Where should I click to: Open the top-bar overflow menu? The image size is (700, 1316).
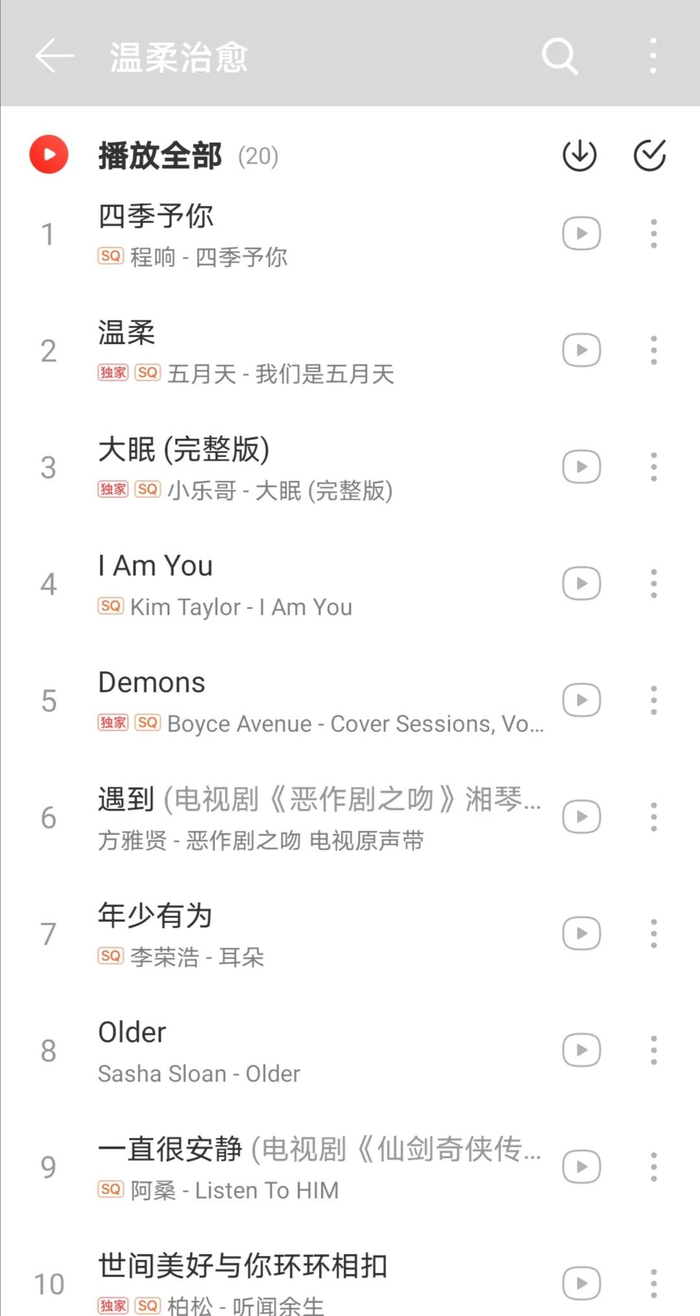(653, 56)
